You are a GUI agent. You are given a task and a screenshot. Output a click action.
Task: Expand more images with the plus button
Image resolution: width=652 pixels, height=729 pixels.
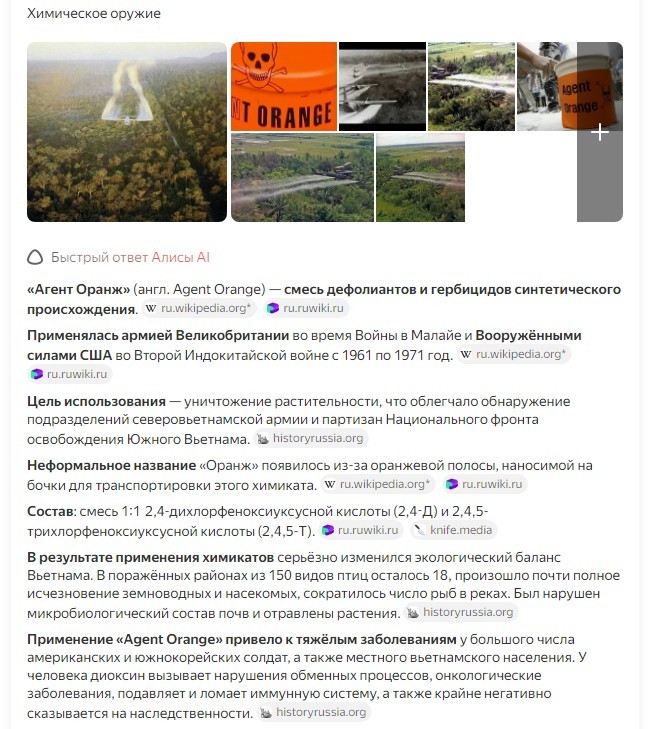600,132
